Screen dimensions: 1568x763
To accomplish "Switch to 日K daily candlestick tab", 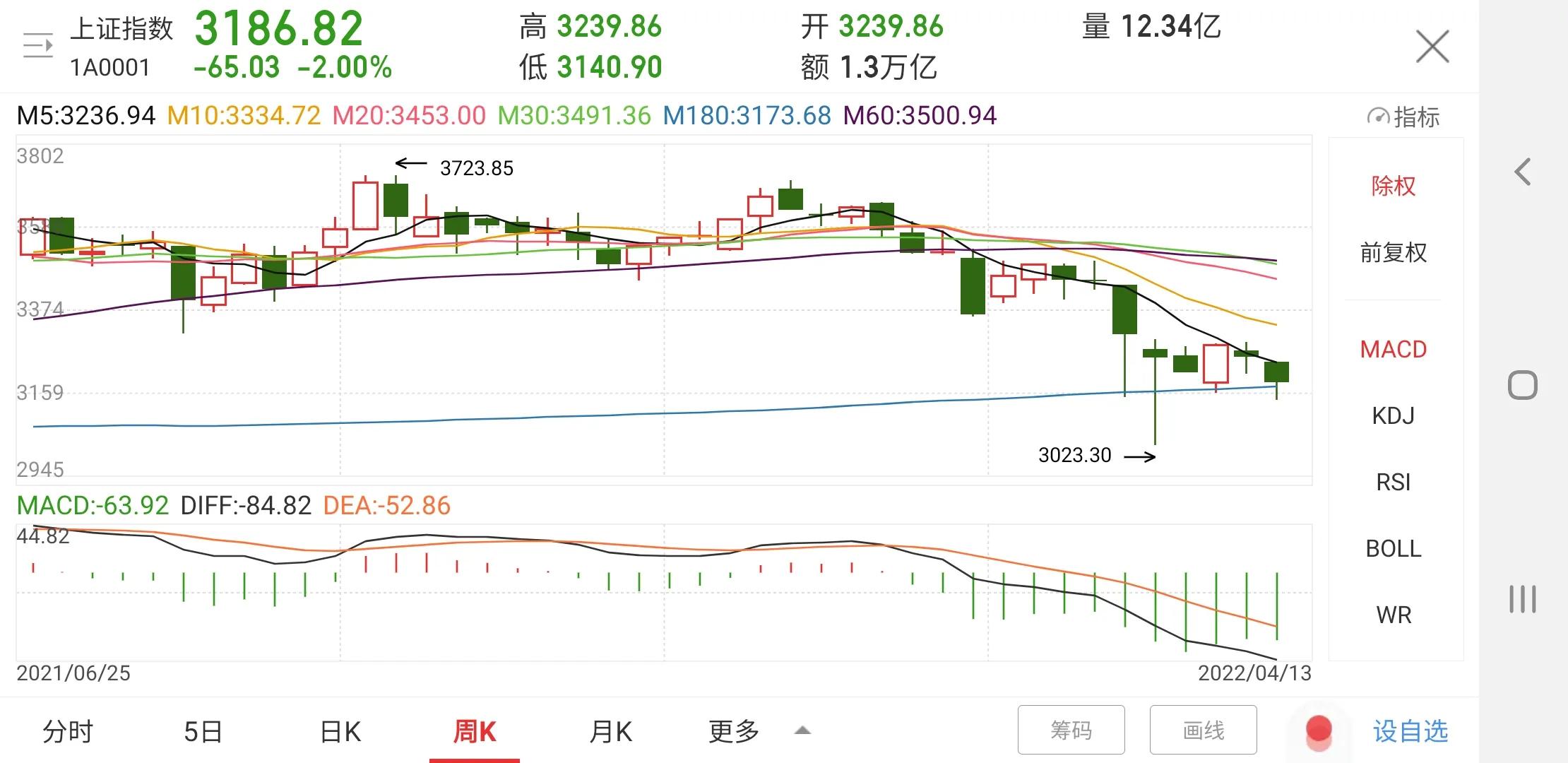I will point(340,731).
